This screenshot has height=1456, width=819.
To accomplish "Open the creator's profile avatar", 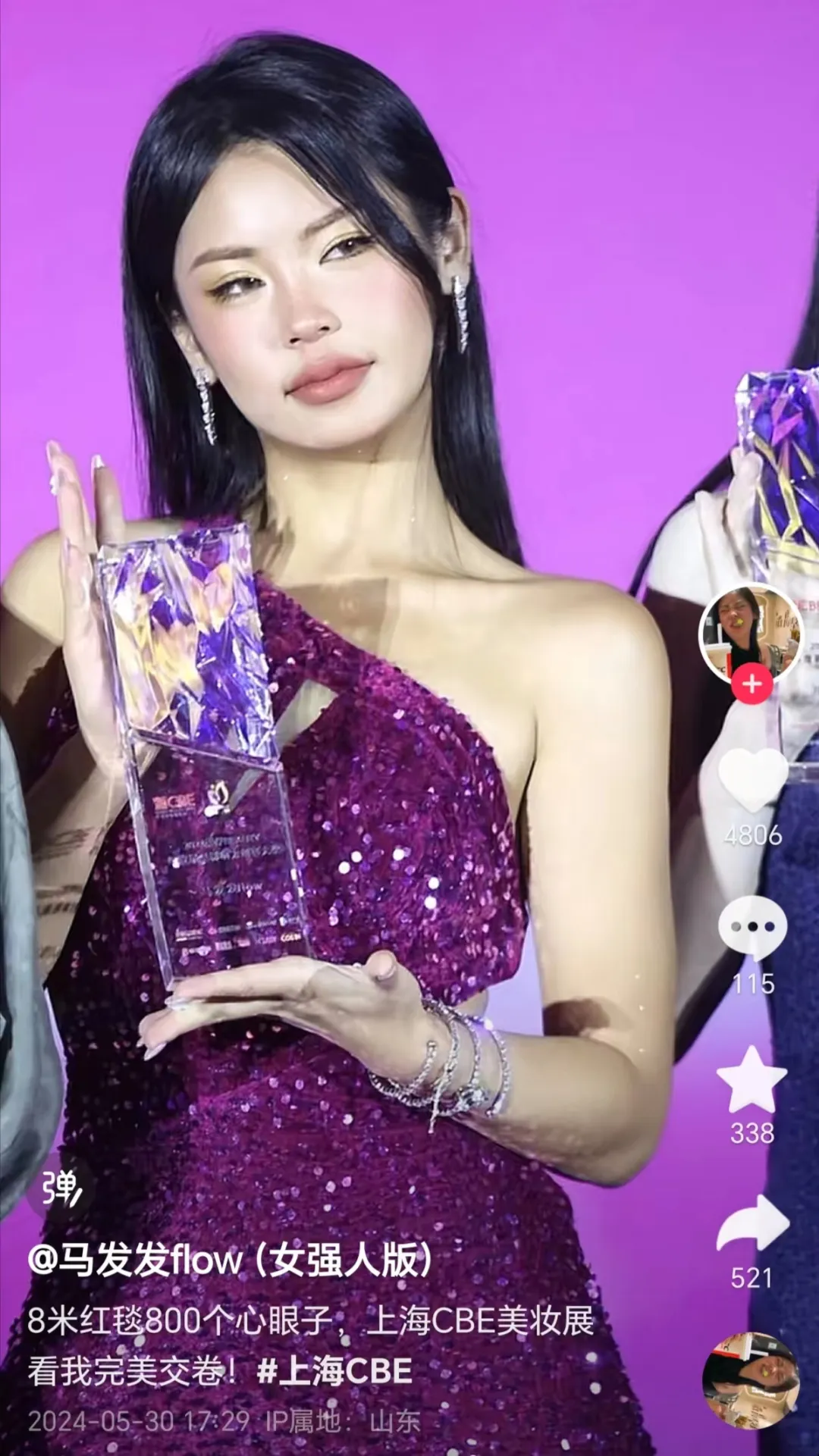I will tap(750, 633).
